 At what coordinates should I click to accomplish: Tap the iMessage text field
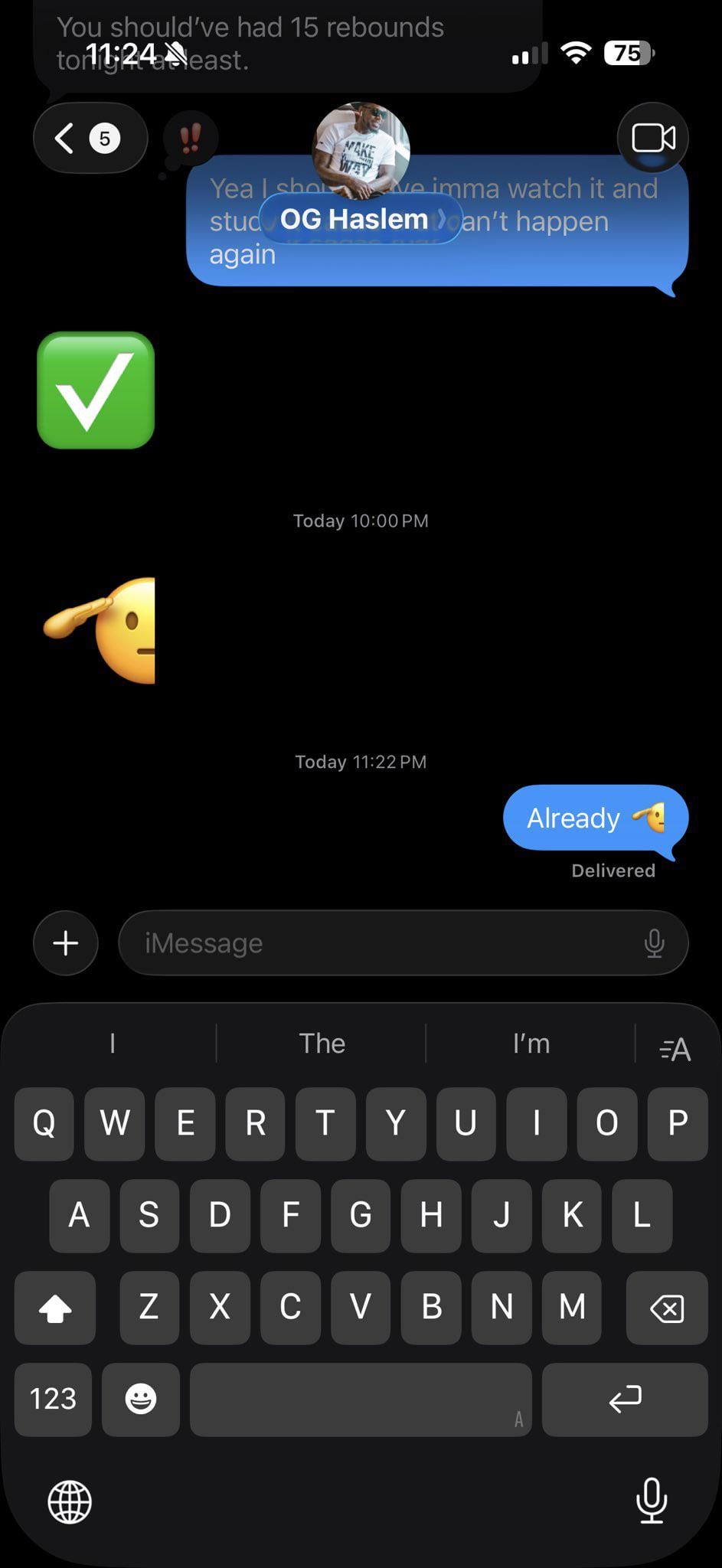tap(383, 942)
